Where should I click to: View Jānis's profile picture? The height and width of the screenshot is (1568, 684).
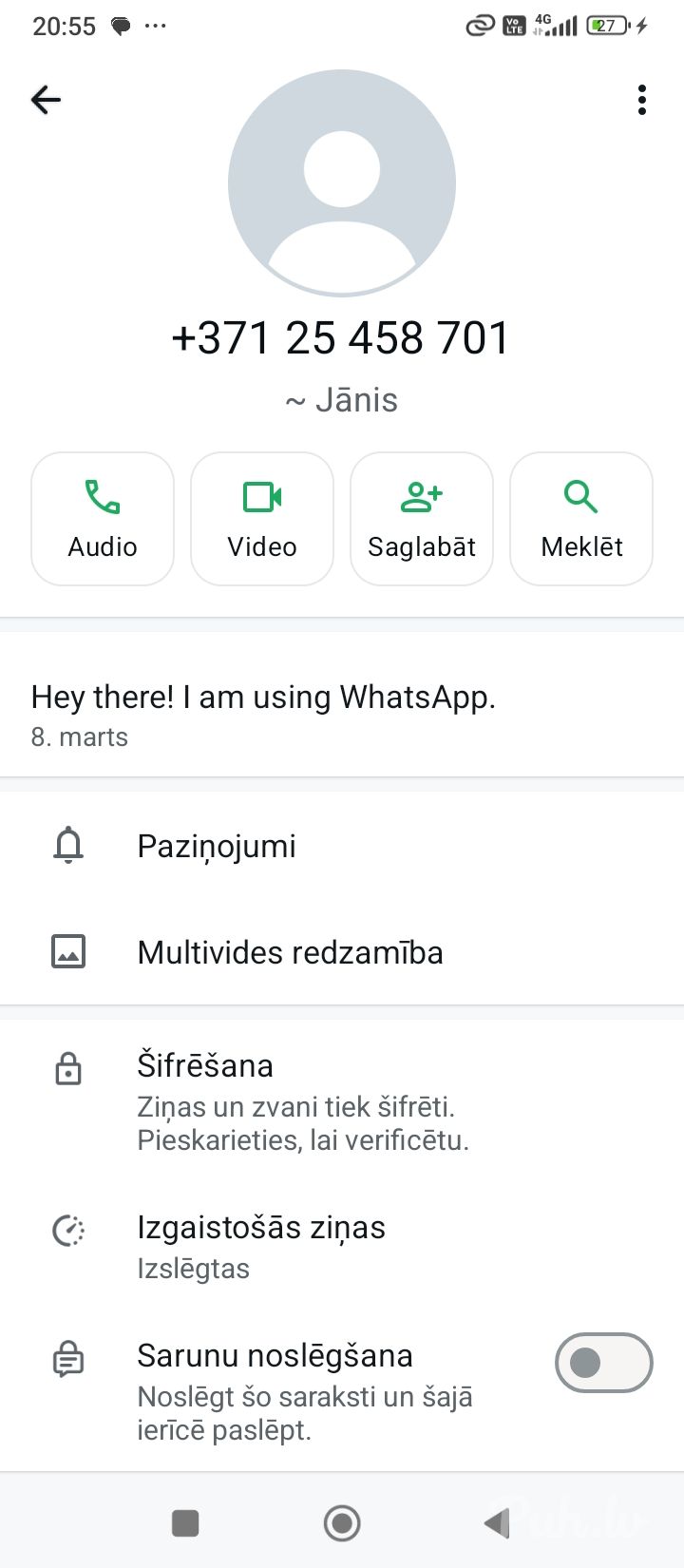[342, 183]
